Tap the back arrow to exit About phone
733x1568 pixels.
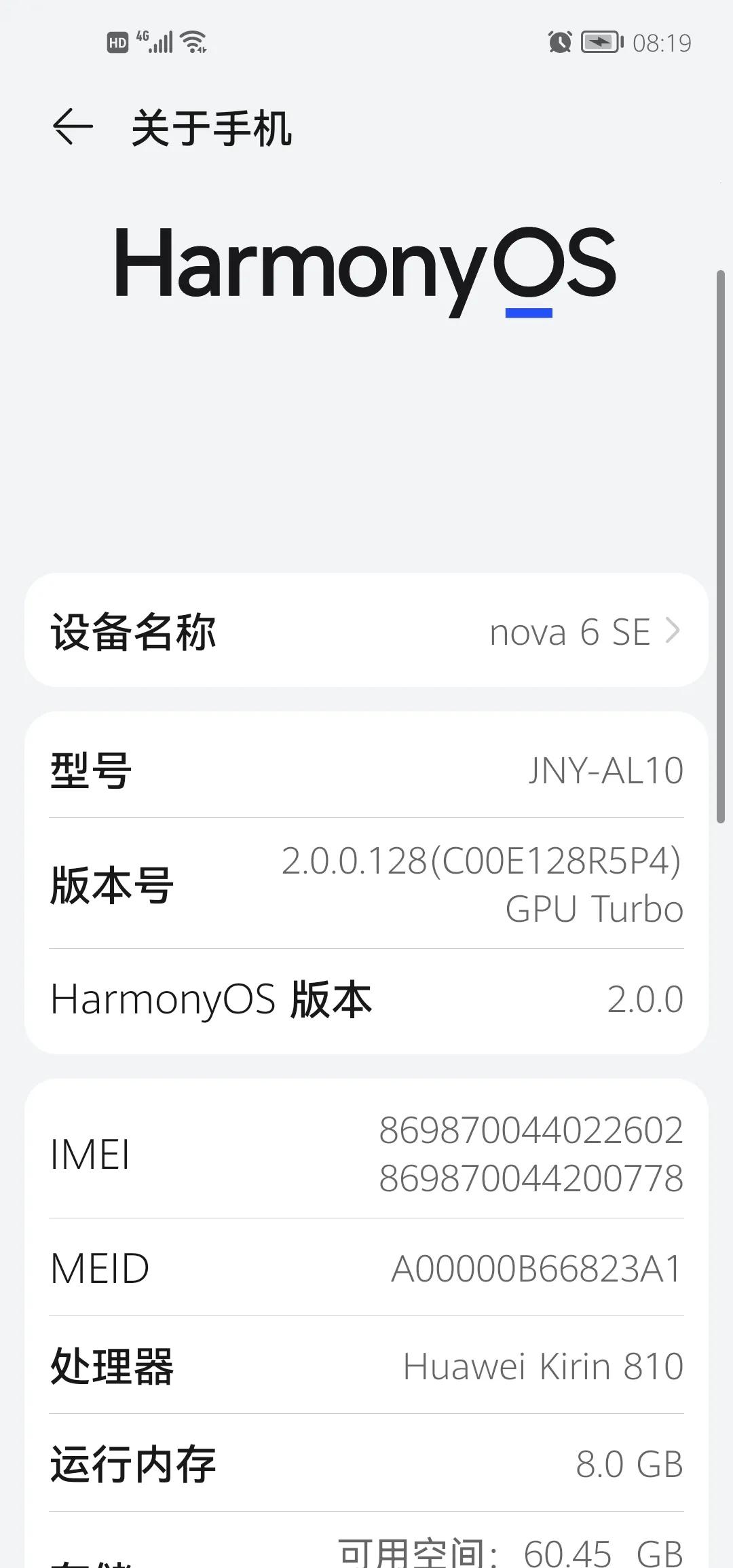pos(73,126)
